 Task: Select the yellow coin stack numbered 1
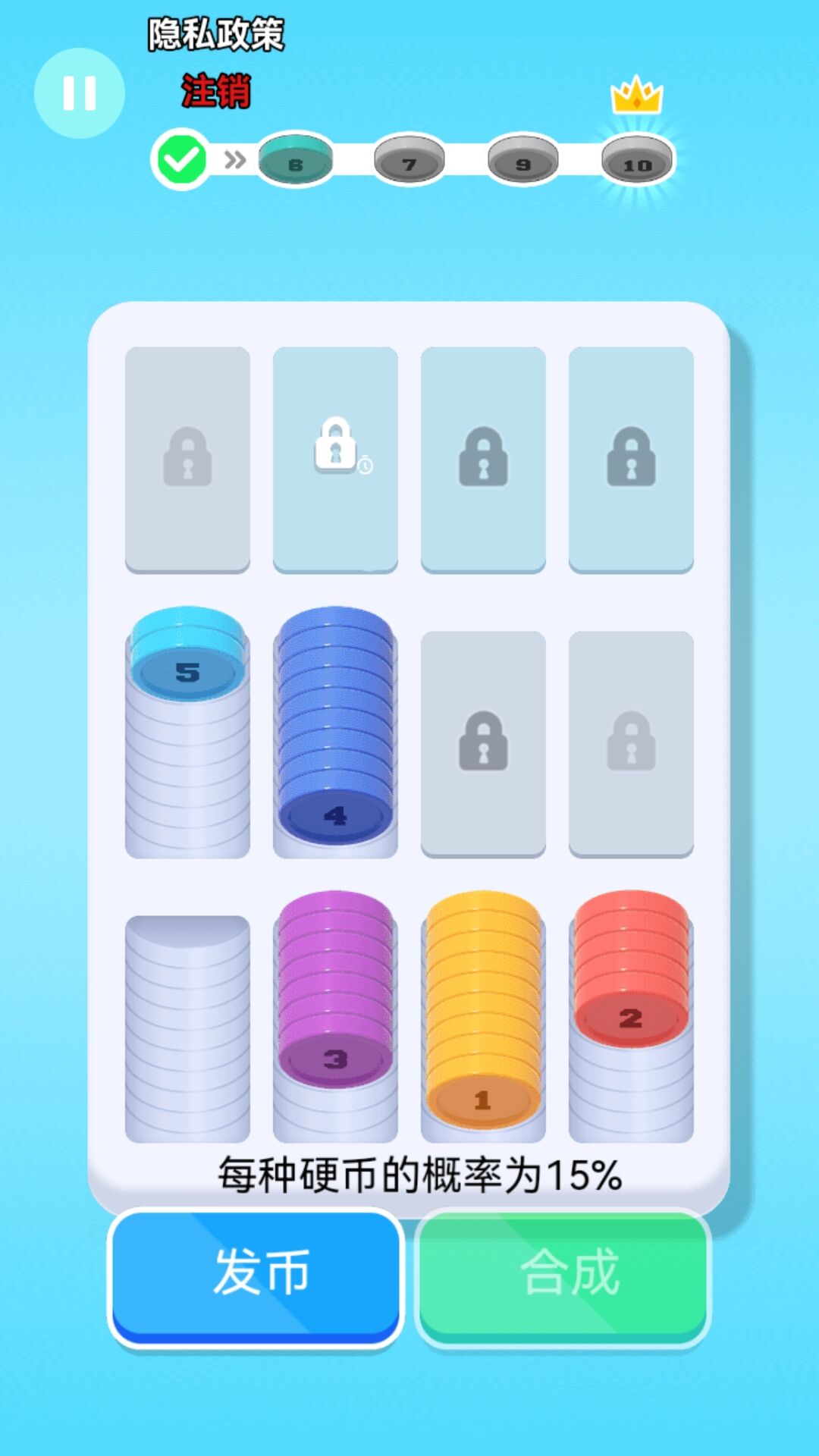pos(483,1016)
